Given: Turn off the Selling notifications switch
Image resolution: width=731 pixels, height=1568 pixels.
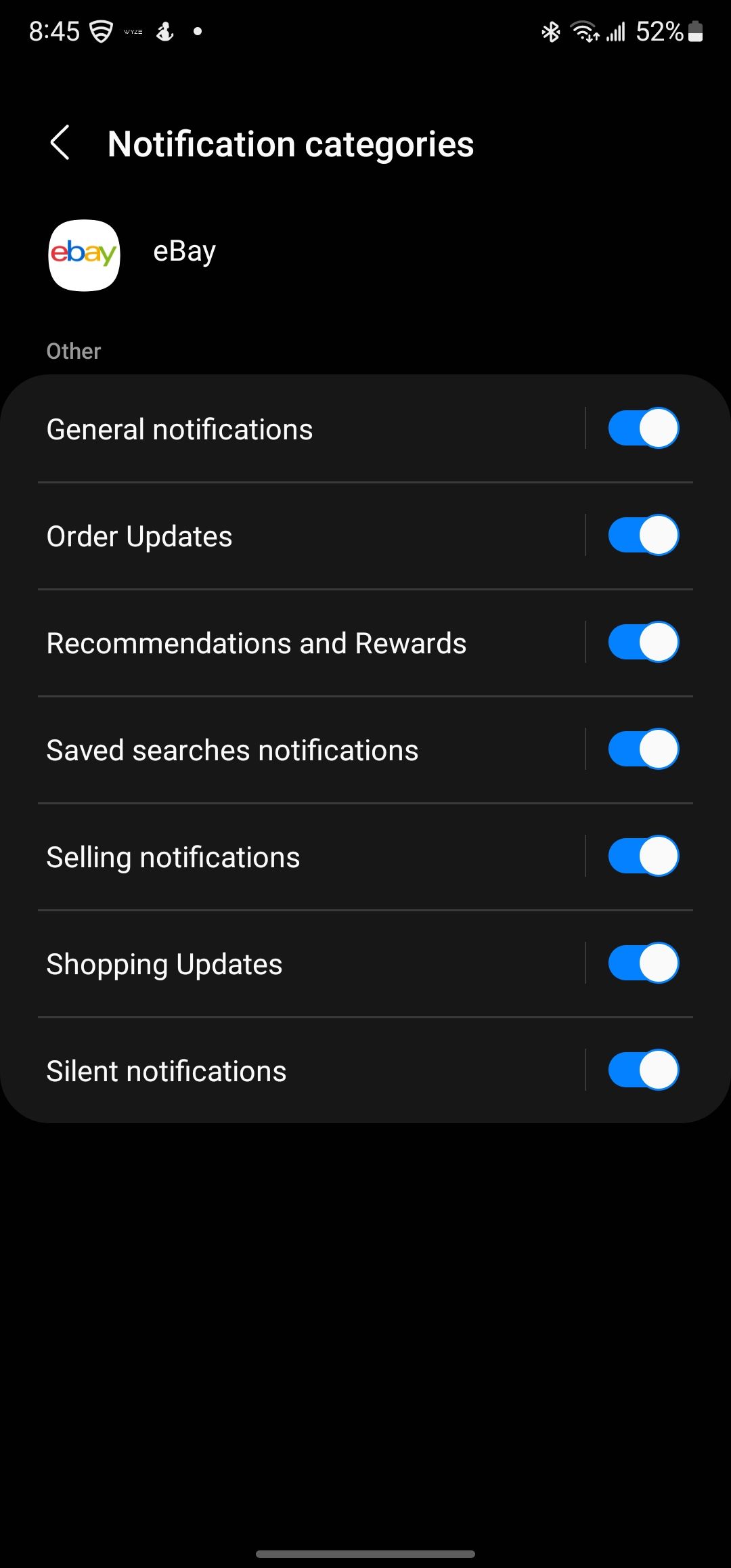Looking at the screenshot, I should (643, 856).
